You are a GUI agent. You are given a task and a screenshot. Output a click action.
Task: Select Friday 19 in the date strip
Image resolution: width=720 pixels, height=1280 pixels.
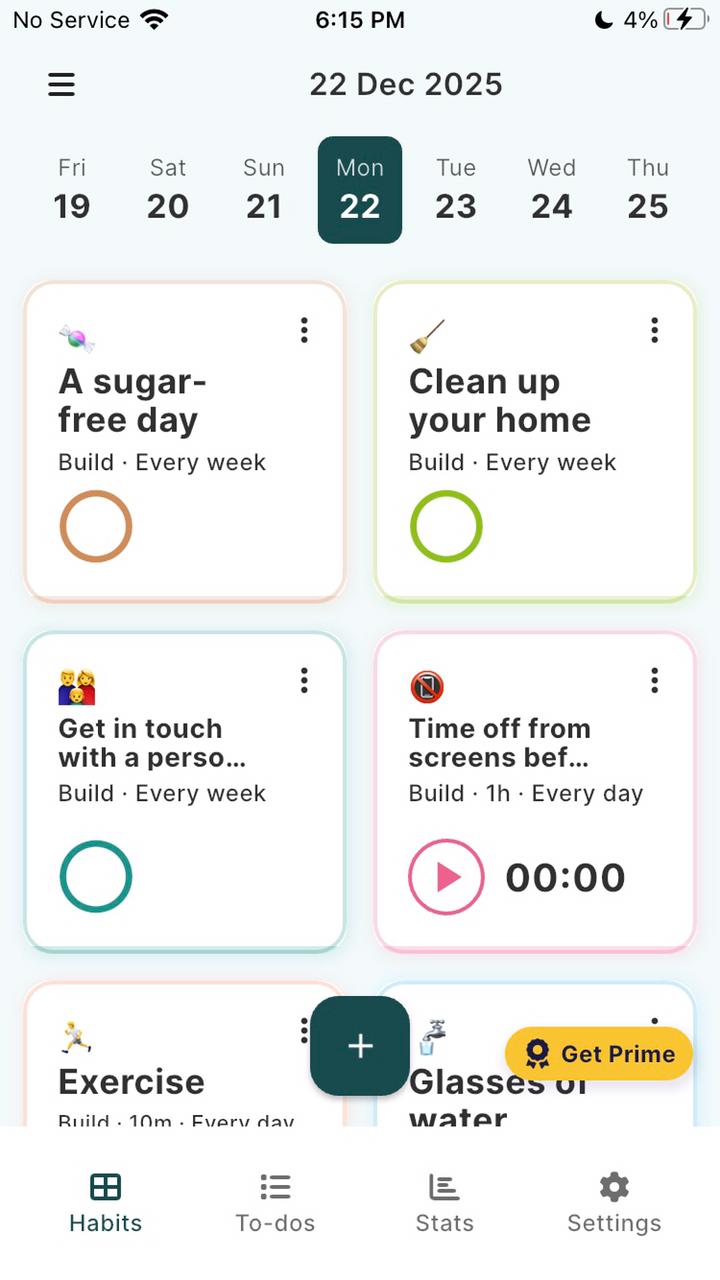(x=72, y=190)
